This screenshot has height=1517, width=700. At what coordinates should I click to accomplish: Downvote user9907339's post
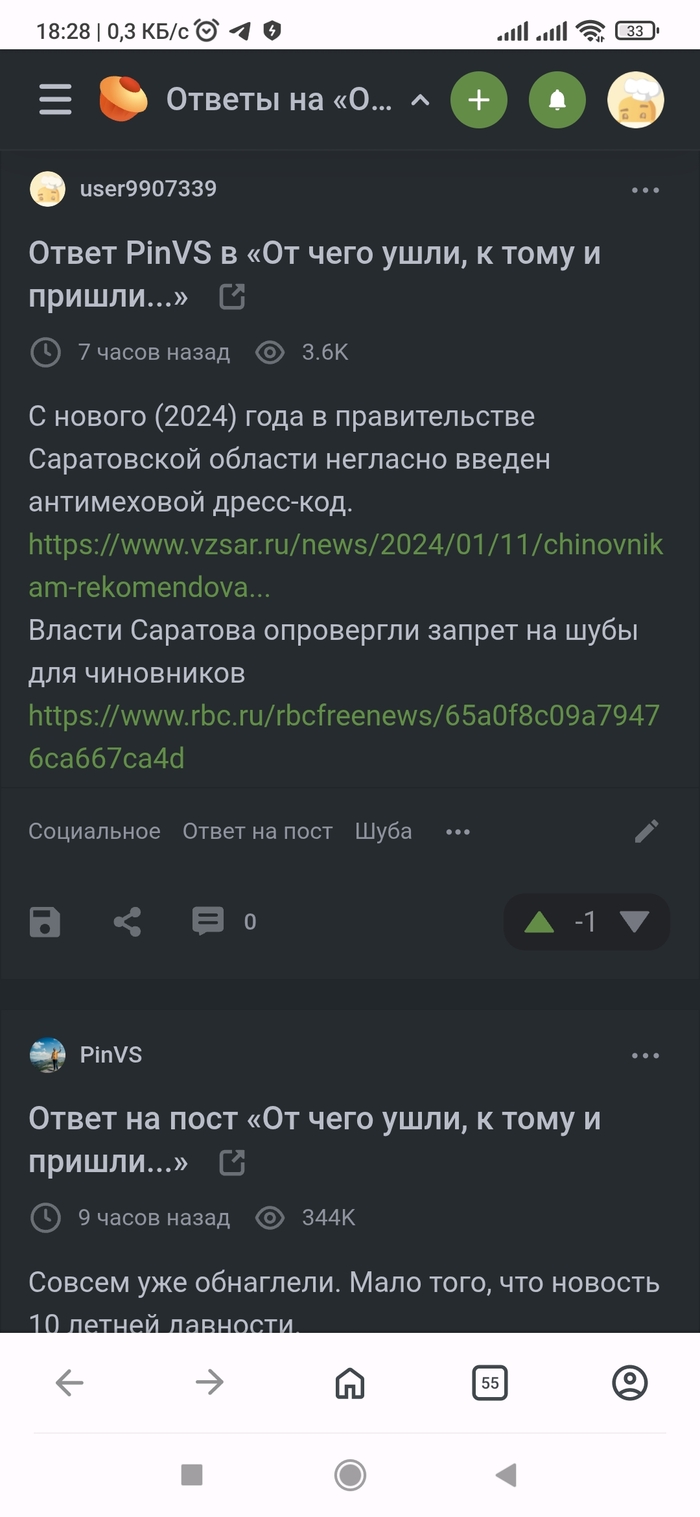click(634, 922)
